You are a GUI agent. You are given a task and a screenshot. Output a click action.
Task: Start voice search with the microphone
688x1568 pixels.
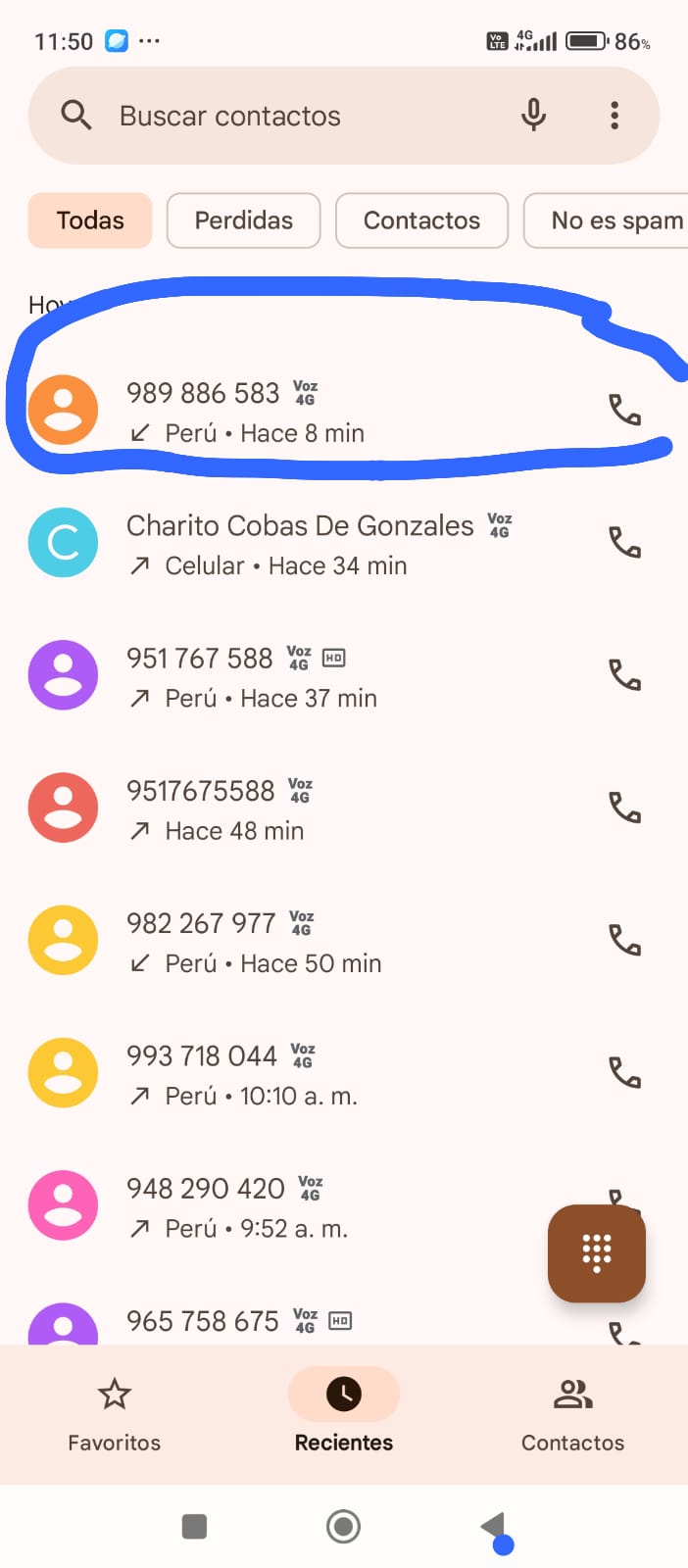click(x=533, y=116)
